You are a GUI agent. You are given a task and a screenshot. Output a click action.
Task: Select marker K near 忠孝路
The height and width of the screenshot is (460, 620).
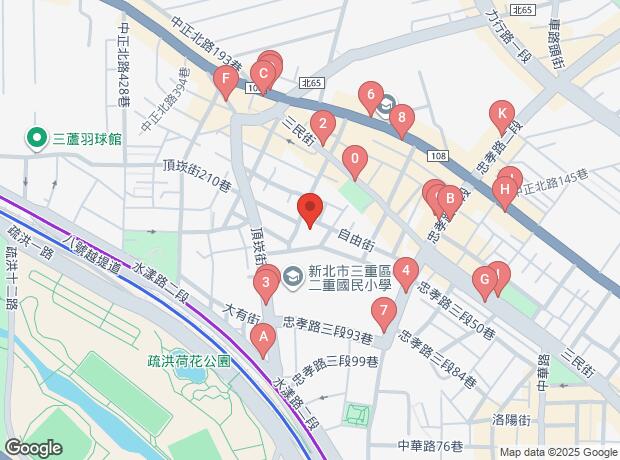pyautogui.click(x=502, y=114)
